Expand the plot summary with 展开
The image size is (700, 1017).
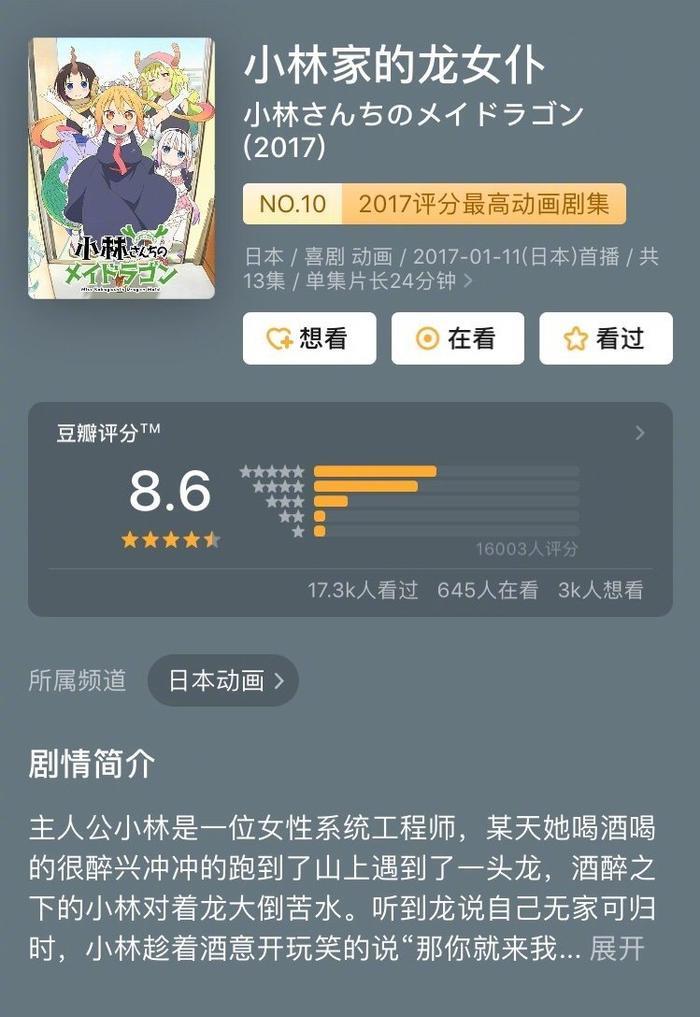point(617,948)
